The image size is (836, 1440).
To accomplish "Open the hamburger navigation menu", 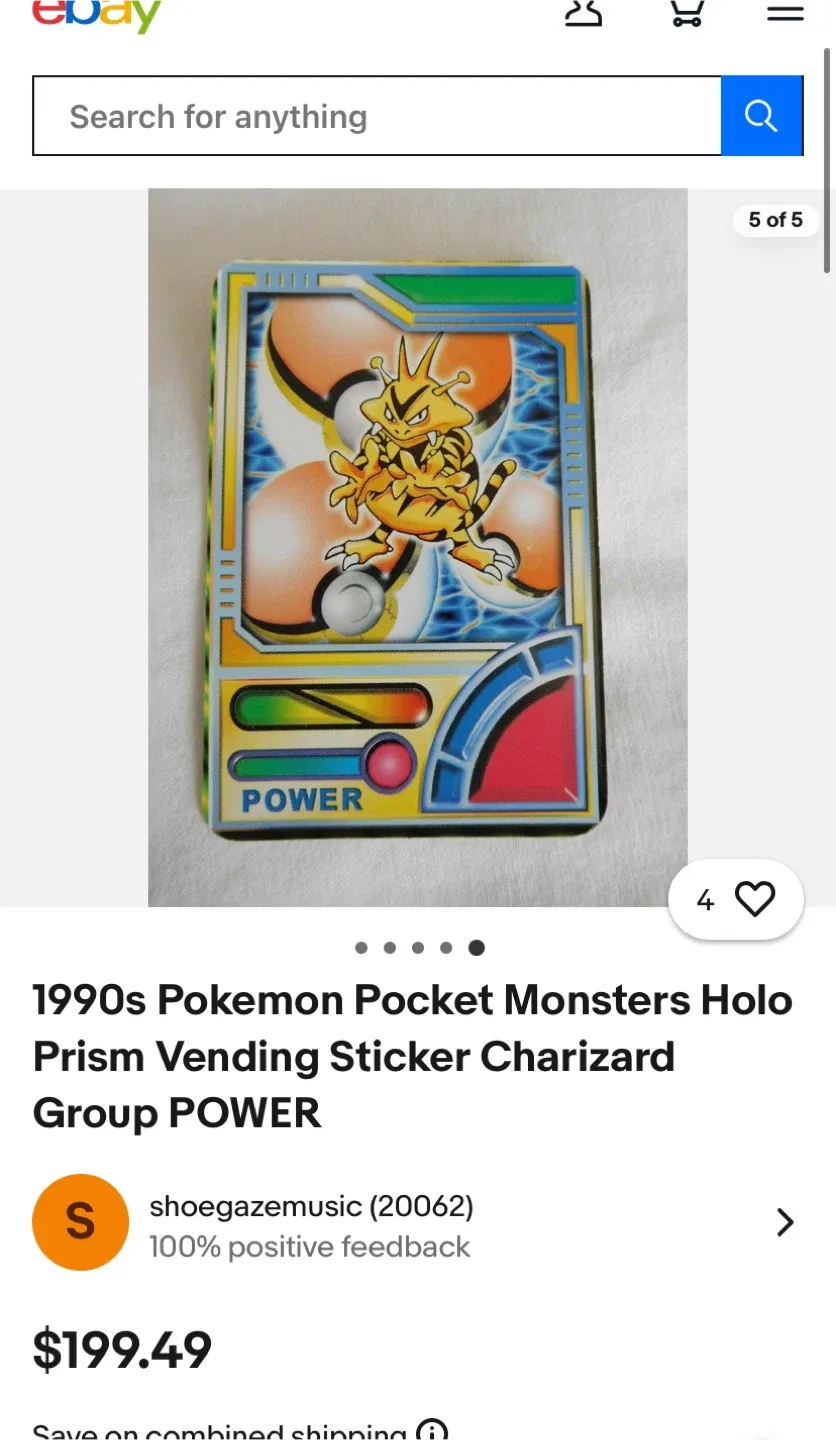I will click(x=785, y=12).
